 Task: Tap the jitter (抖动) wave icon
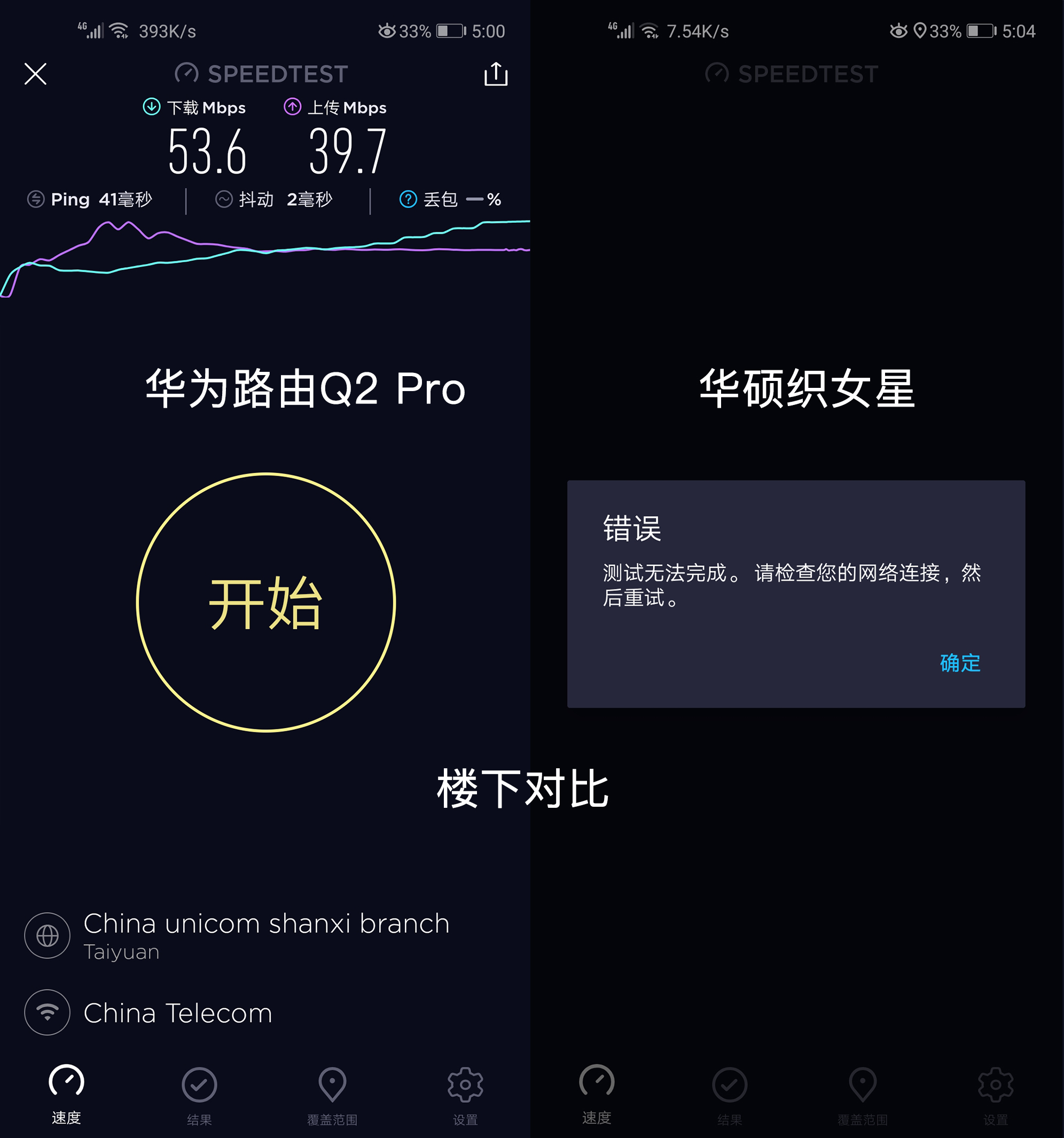pyautogui.click(x=224, y=199)
